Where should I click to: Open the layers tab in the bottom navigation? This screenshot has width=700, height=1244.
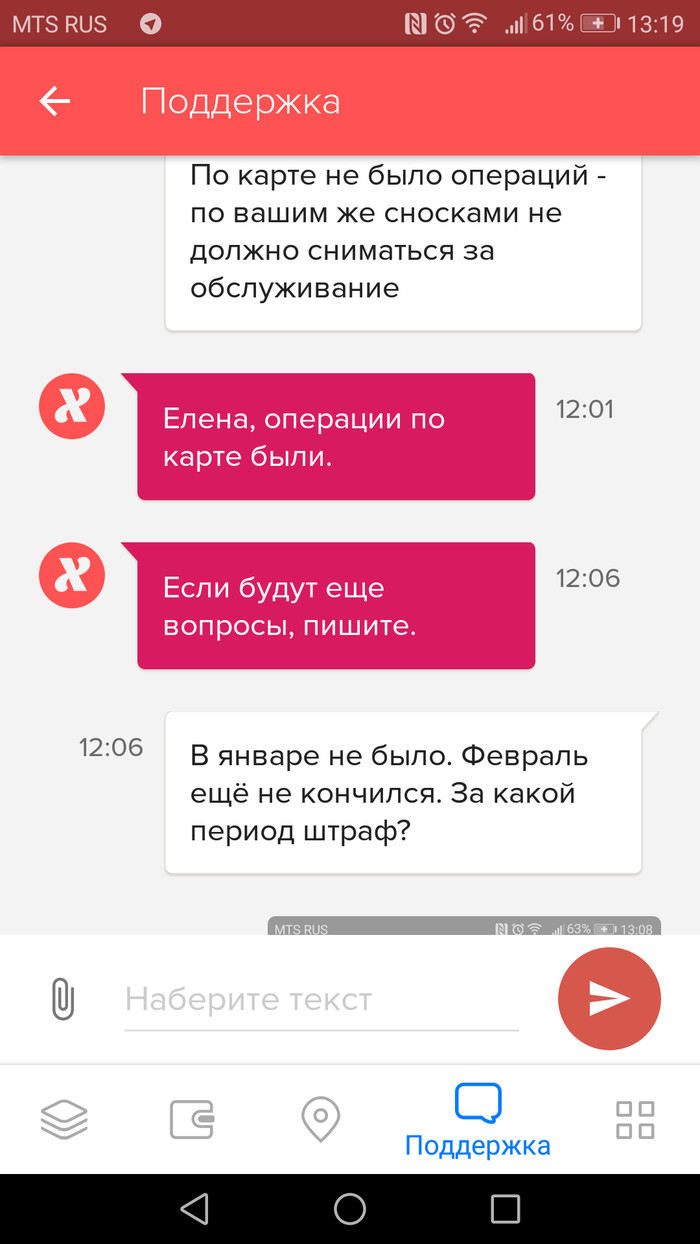64,1119
